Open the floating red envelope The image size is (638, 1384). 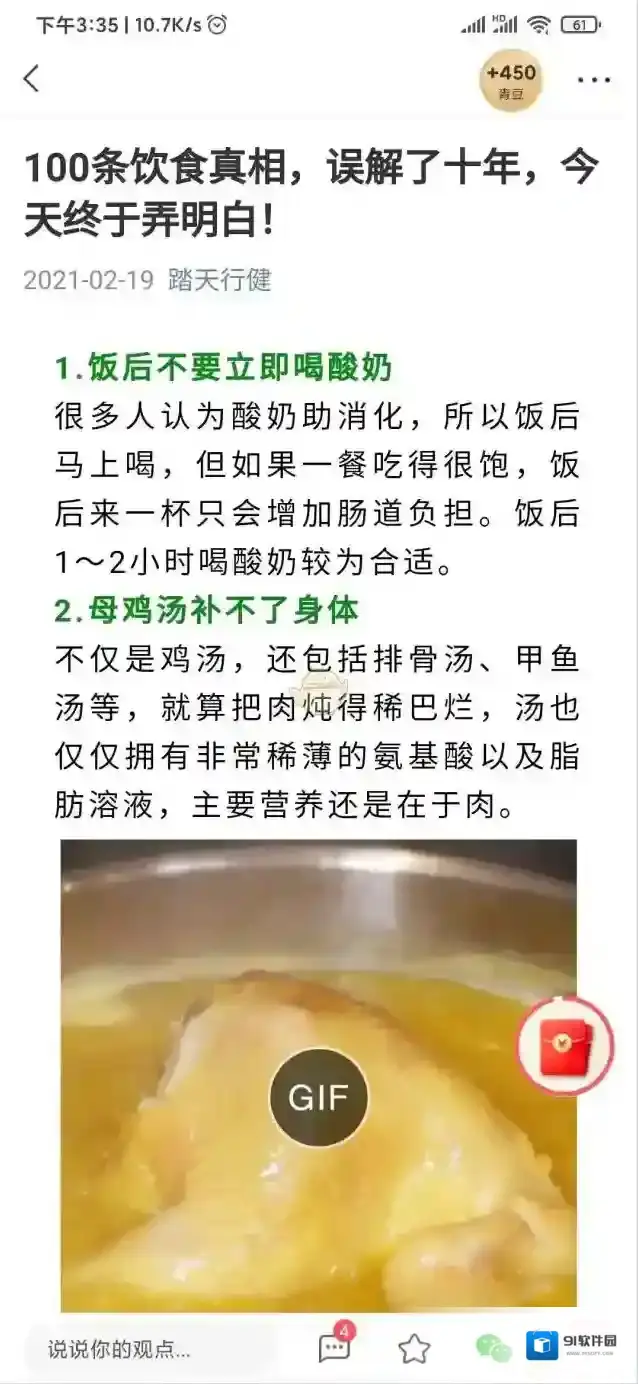pos(565,1046)
